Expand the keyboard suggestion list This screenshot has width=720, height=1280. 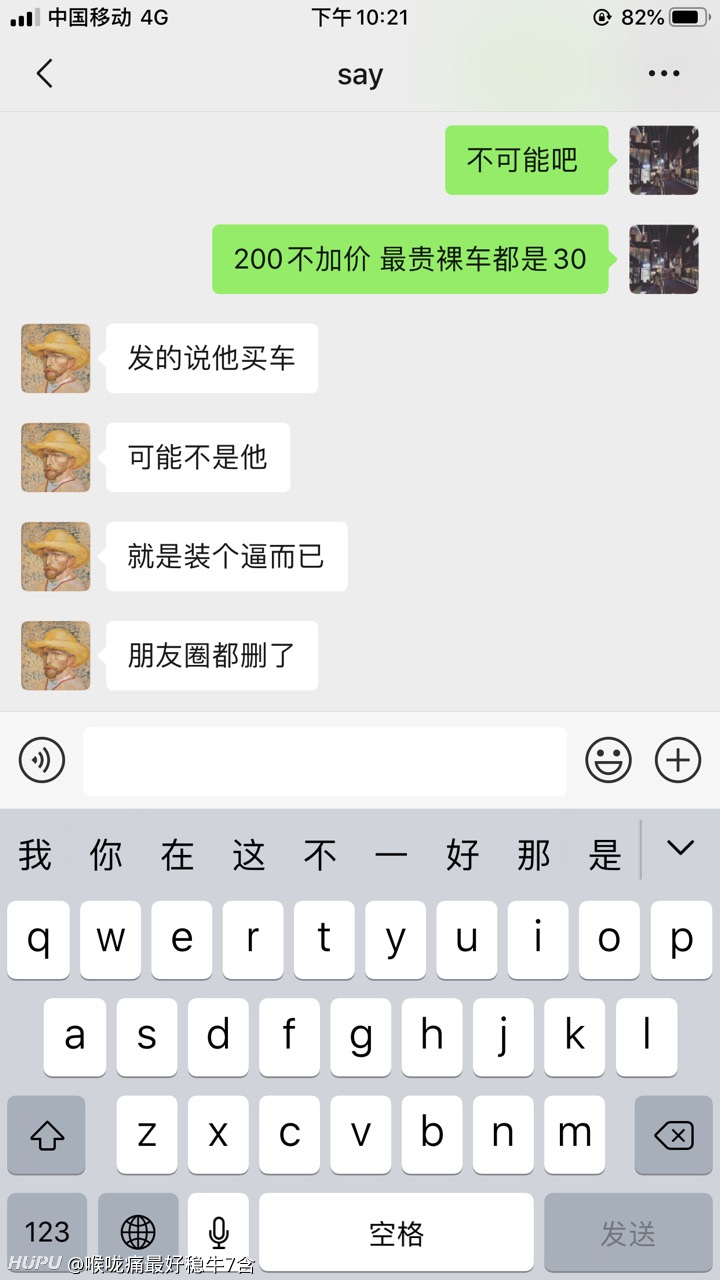click(680, 849)
